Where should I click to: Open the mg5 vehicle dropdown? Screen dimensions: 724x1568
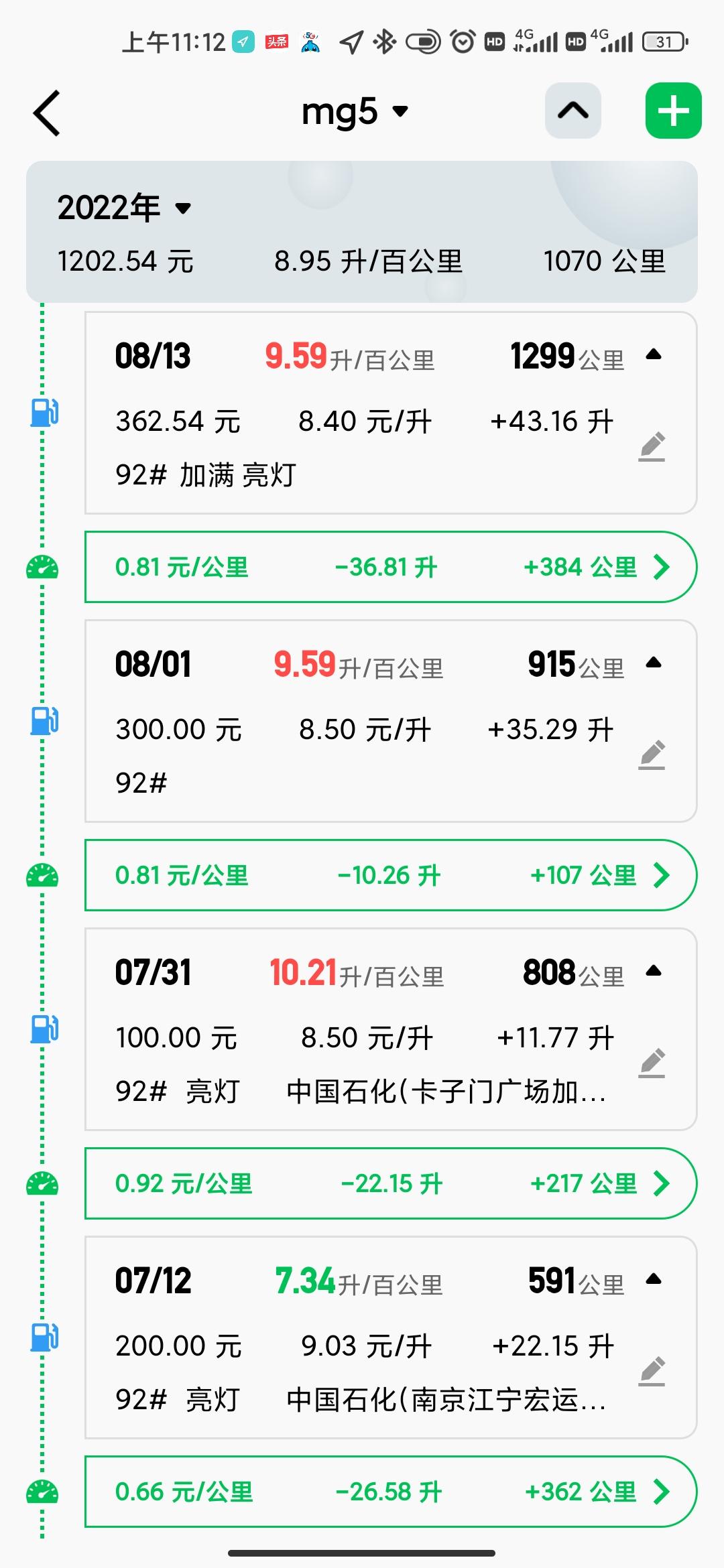tap(355, 111)
